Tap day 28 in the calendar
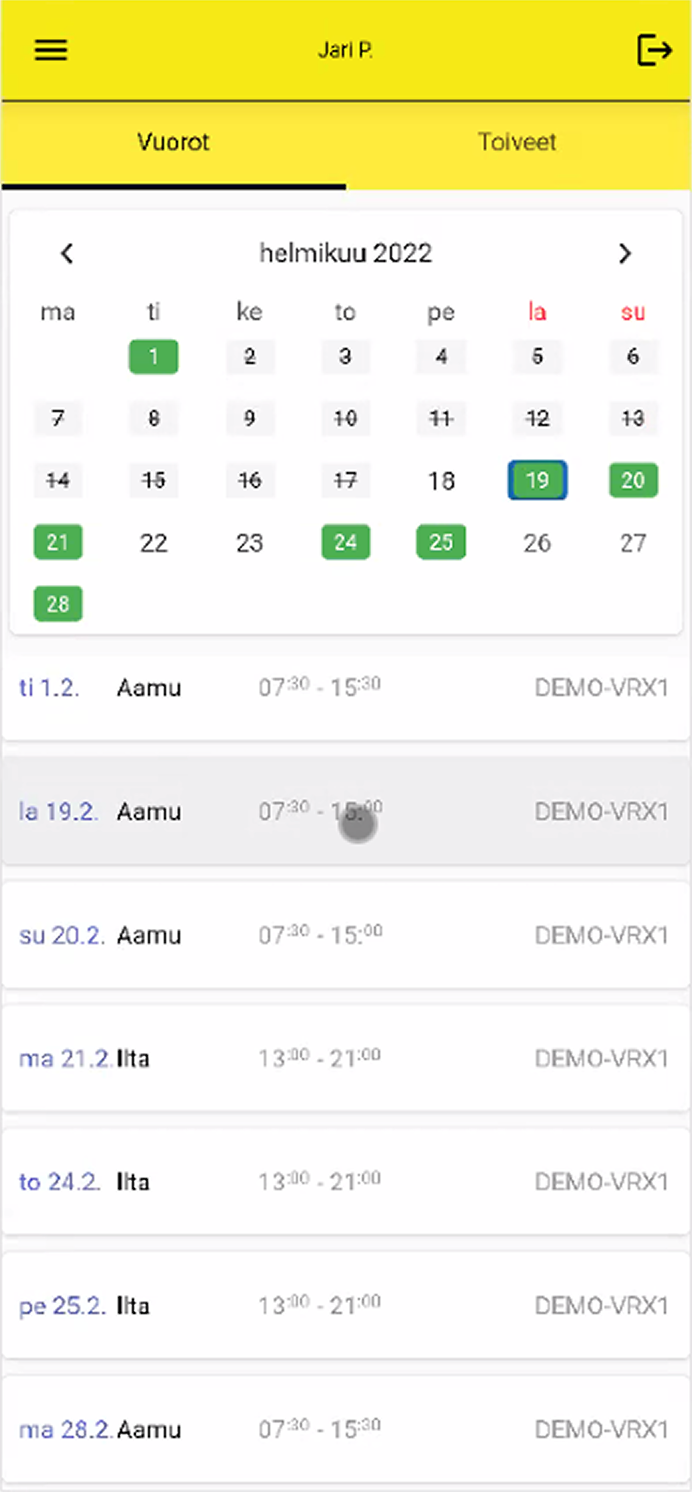The width and height of the screenshot is (692, 1492). 58,605
